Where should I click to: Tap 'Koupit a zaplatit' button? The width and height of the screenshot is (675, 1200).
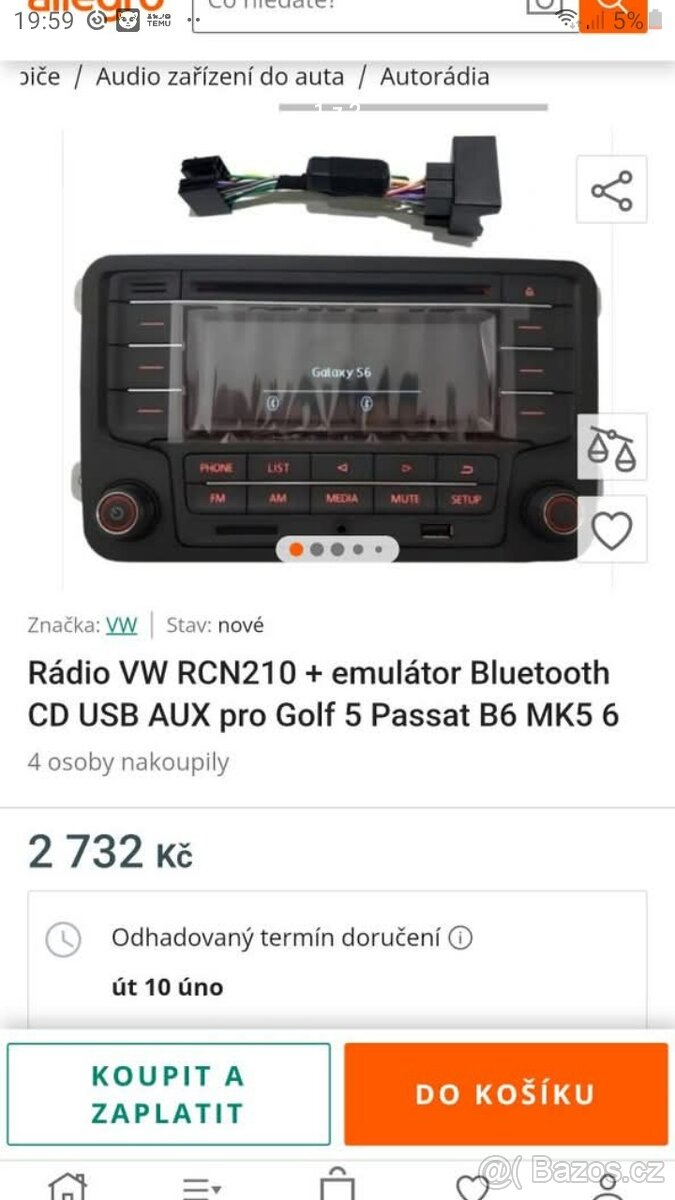(168, 1094)
